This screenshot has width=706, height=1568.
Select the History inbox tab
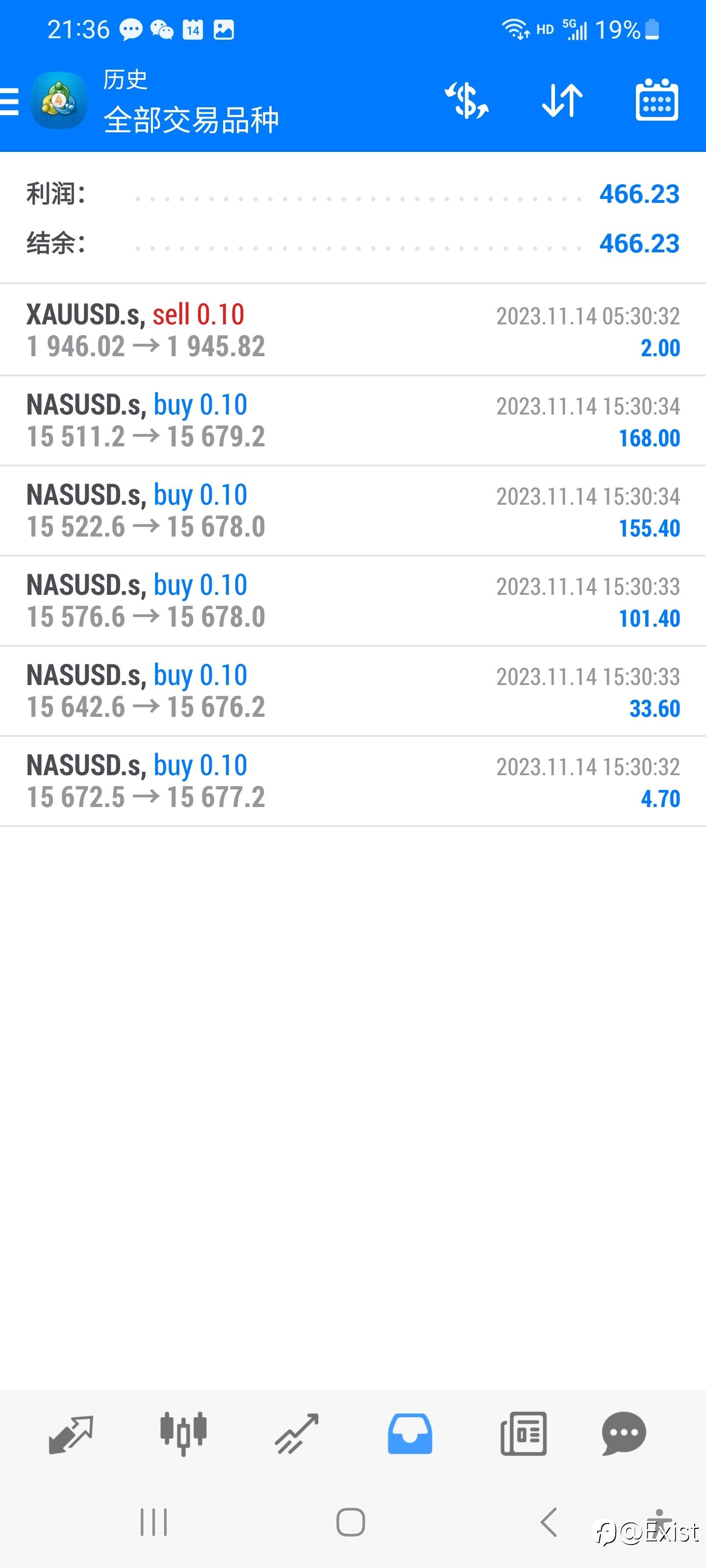click(410, 1434)
